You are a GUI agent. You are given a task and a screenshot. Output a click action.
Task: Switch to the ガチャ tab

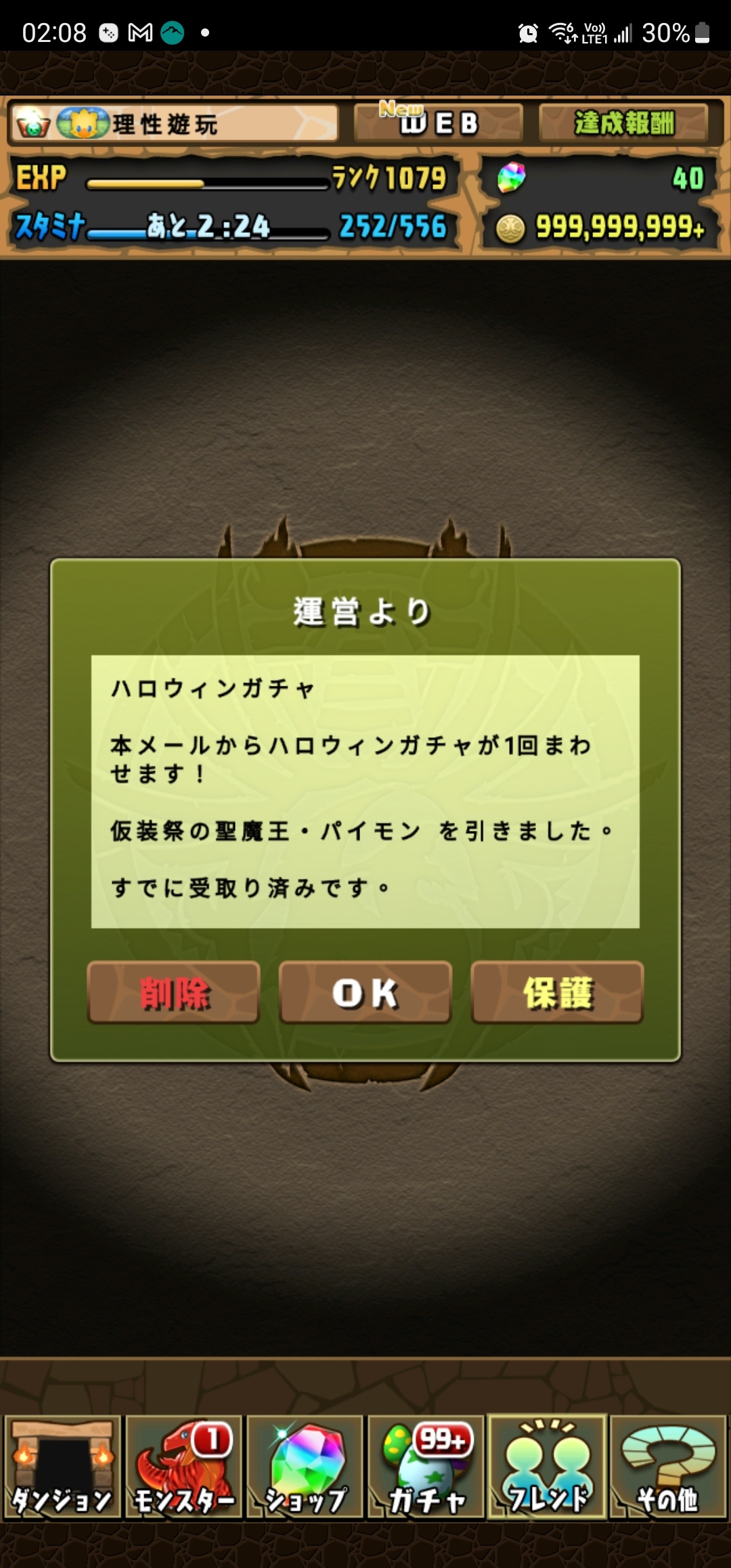(426, 1466)
